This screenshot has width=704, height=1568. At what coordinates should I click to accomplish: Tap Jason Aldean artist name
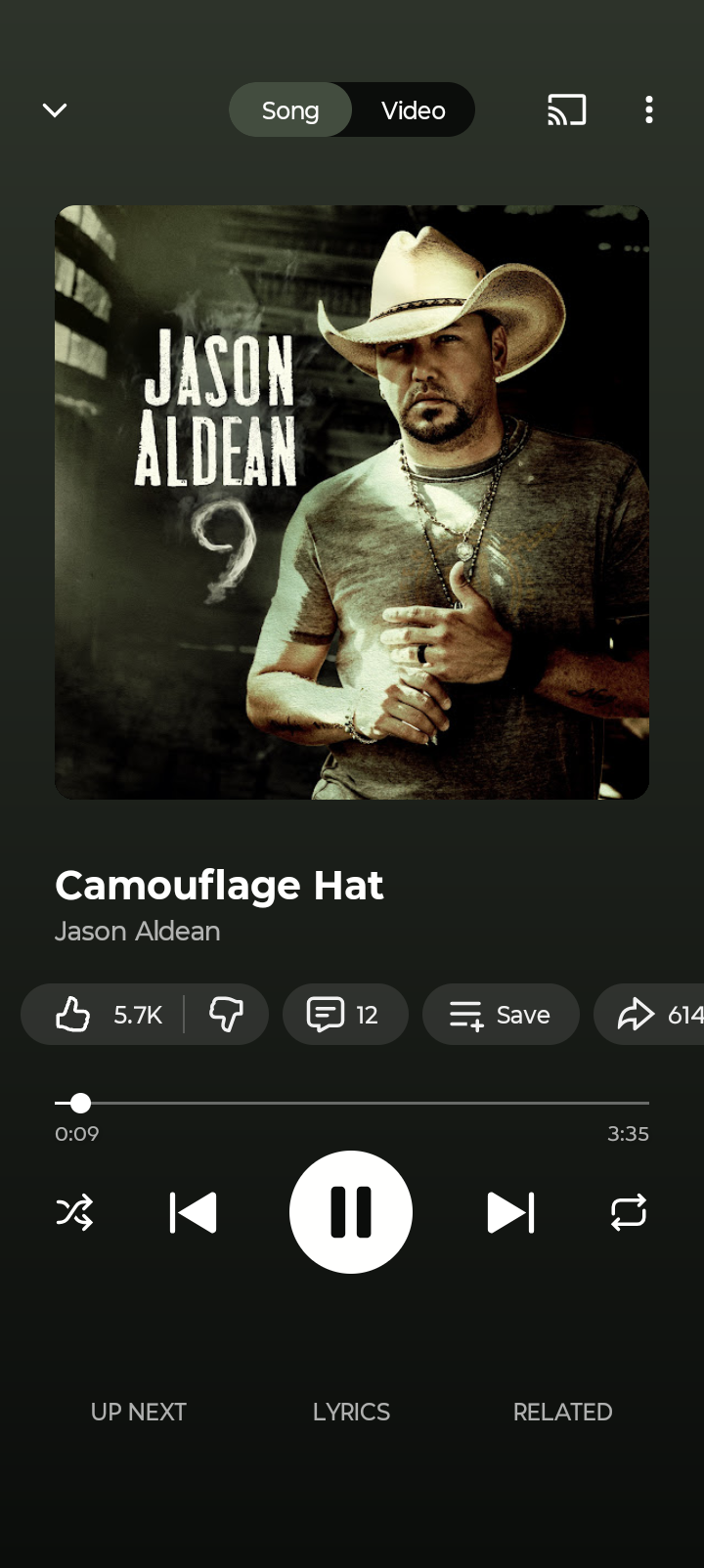point(138,931)
